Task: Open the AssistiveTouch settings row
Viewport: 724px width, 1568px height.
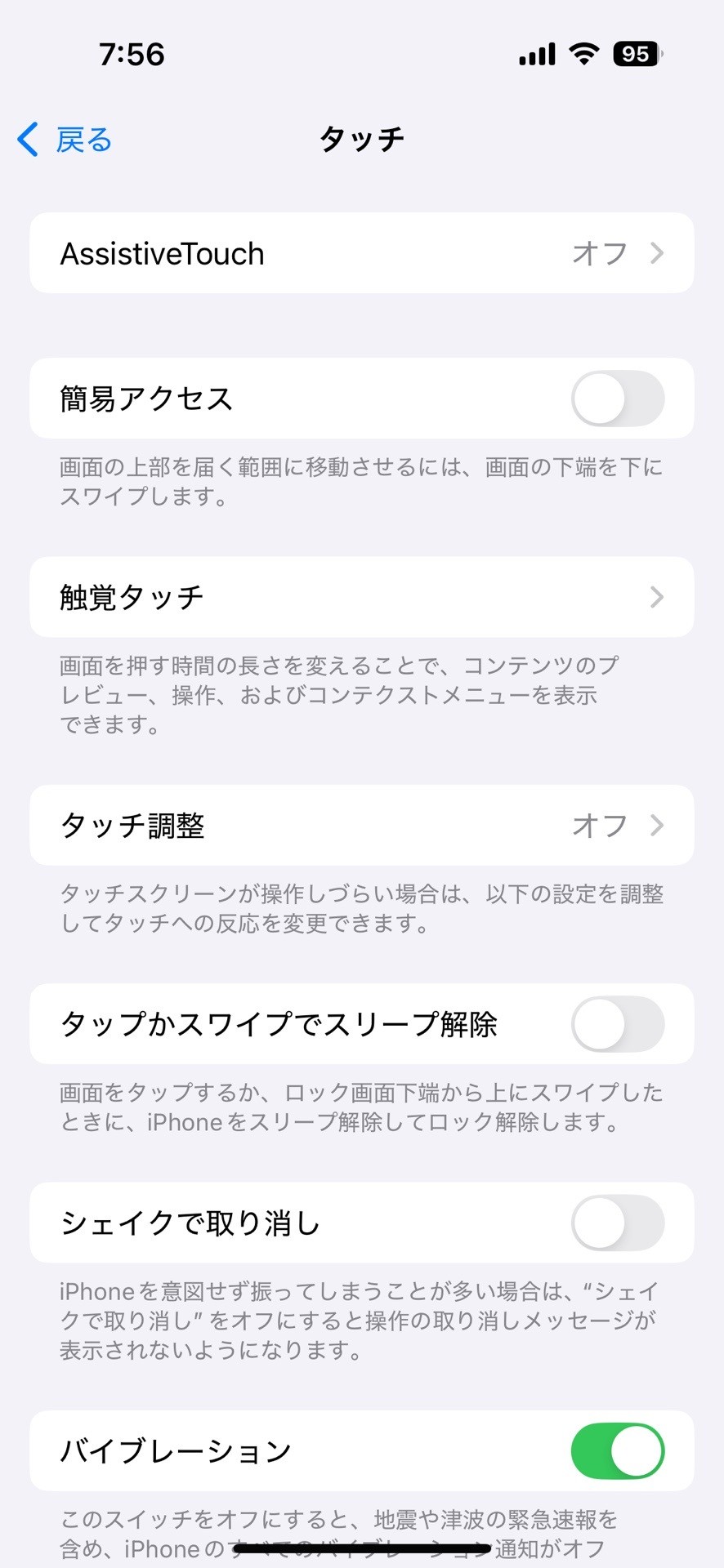Action: tap(362, 253)
